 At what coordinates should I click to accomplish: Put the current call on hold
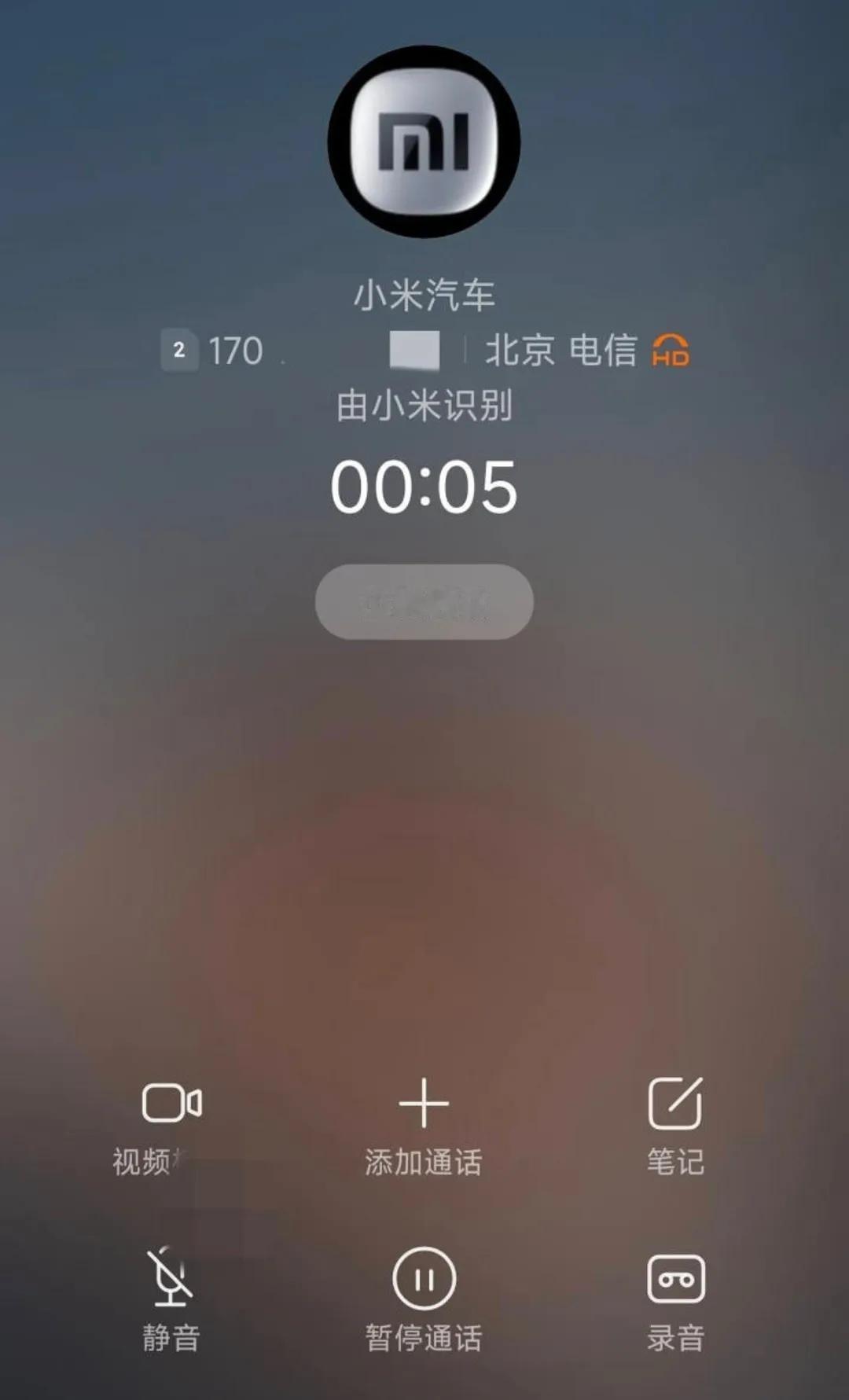(x=424, y=1297)
